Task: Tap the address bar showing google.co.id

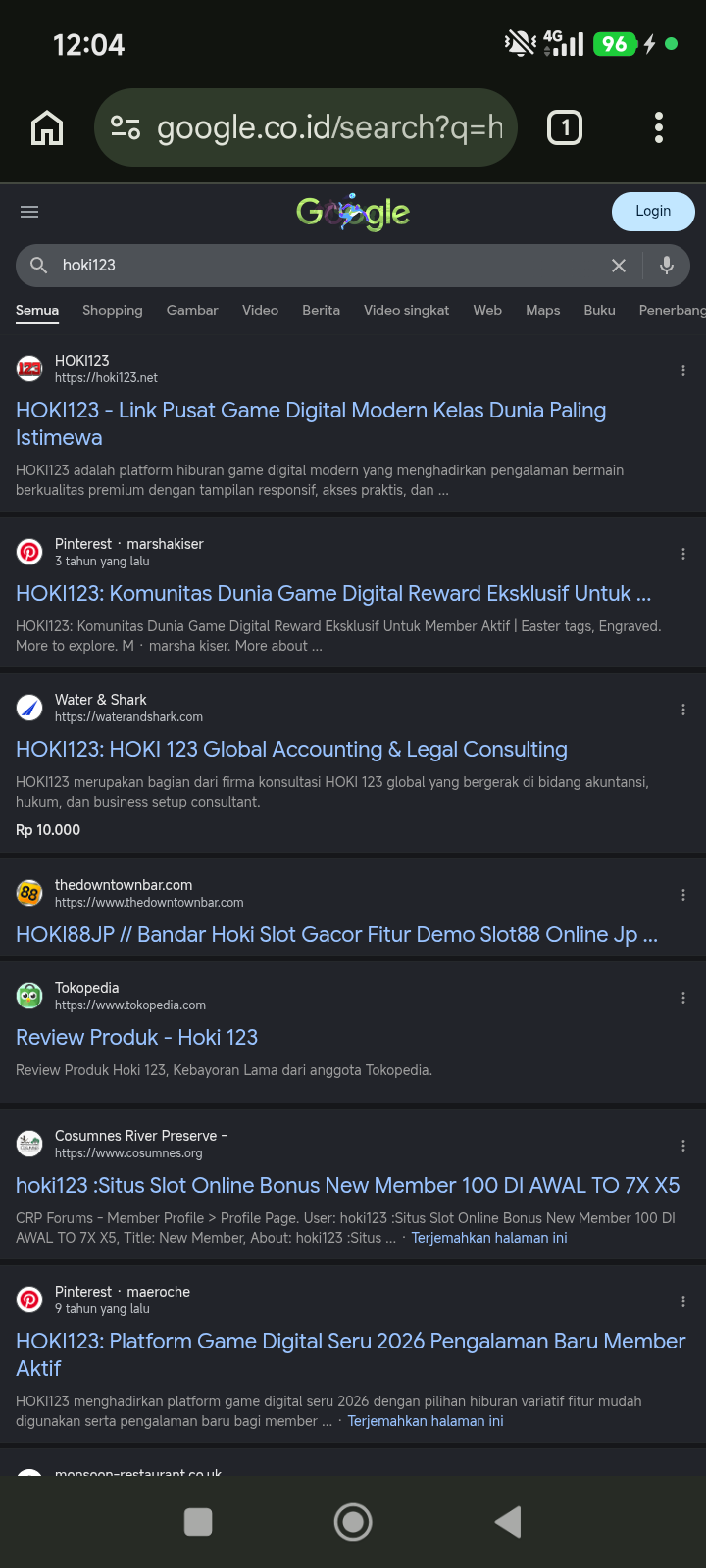Action: 305,127
